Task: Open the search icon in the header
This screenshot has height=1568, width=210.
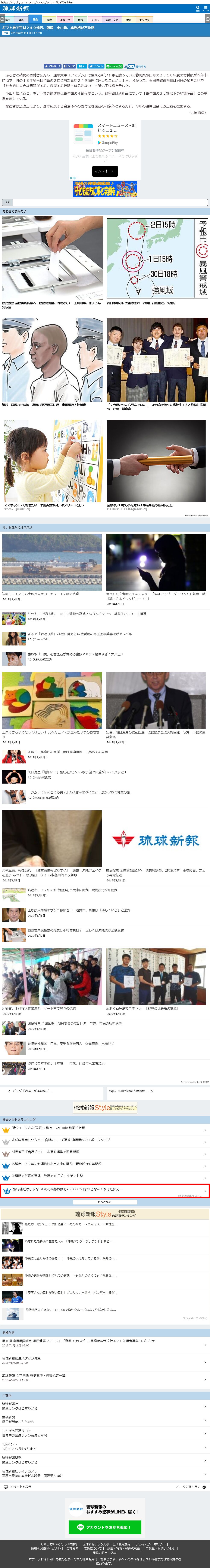Action: (x=197, y=9)
